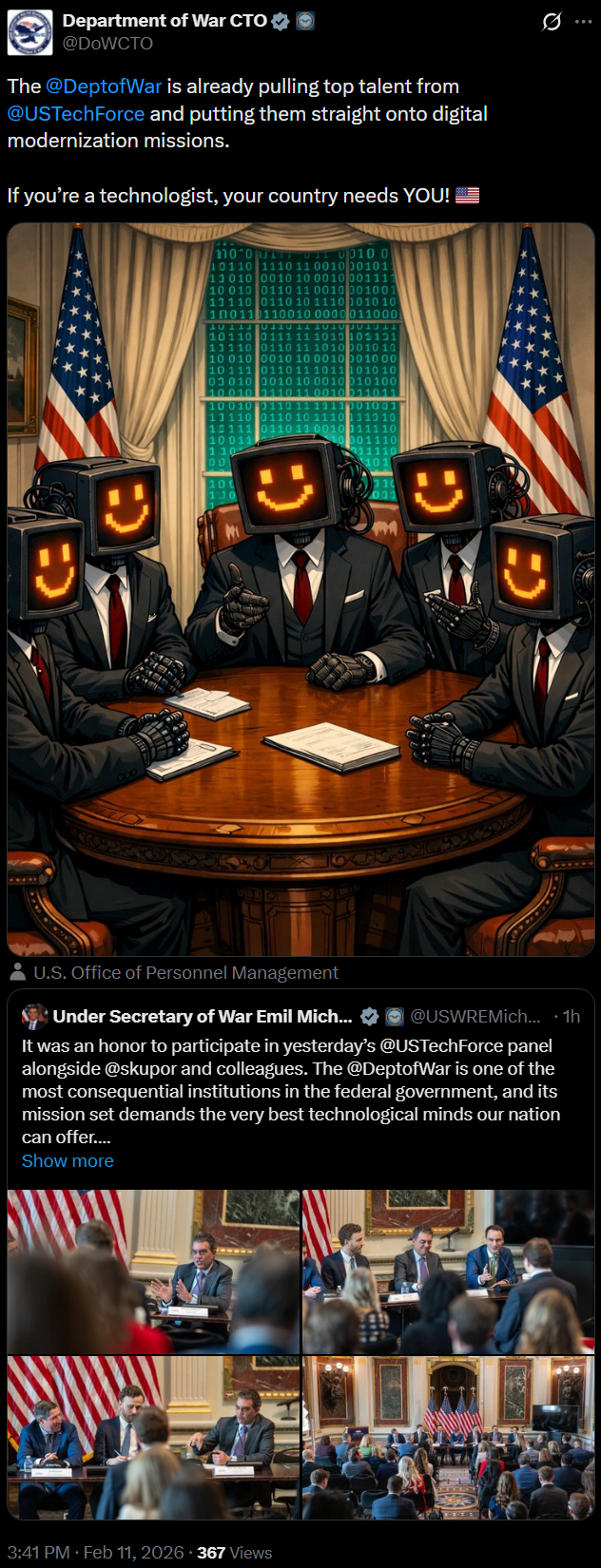Open the wide room panel photo

pos(448,1437)
